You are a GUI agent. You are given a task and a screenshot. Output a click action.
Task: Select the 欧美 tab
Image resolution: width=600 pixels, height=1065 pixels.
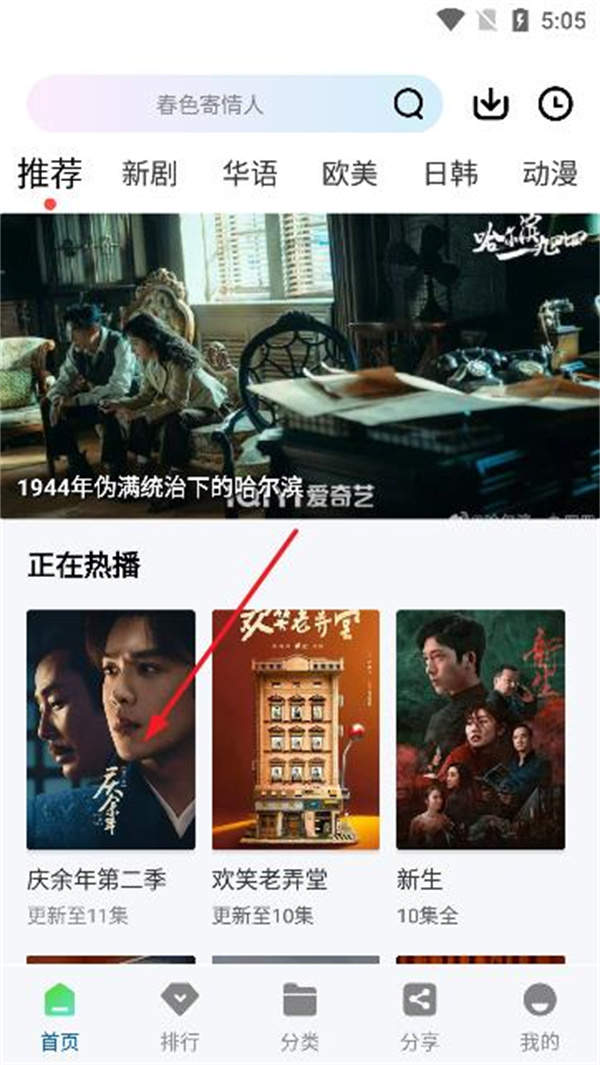(350, 174)
